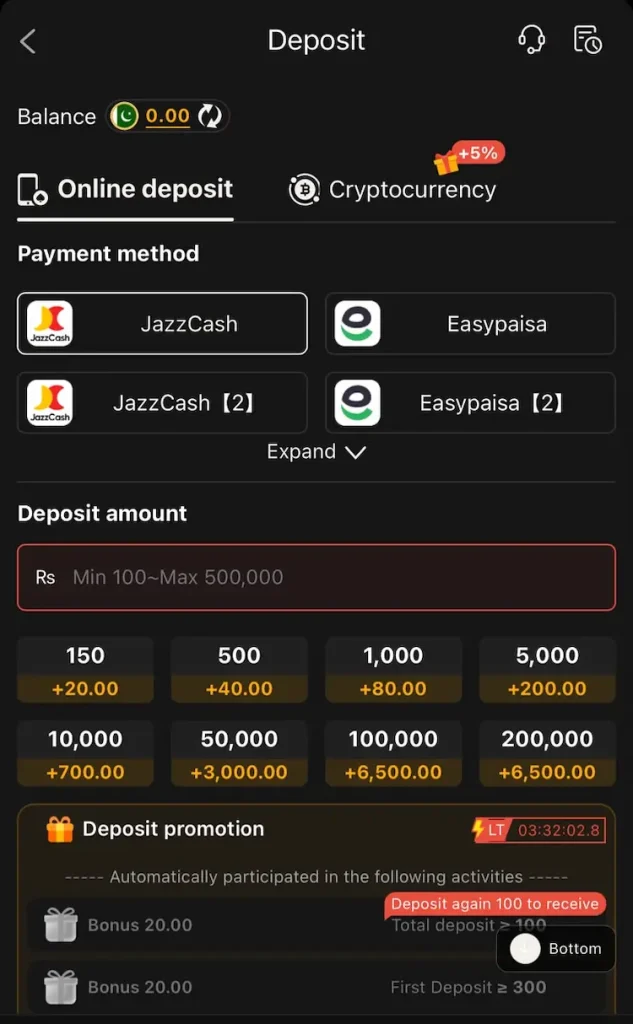
Task: Select the 200,000 deposit amount
Action: [x=547, y=754]
